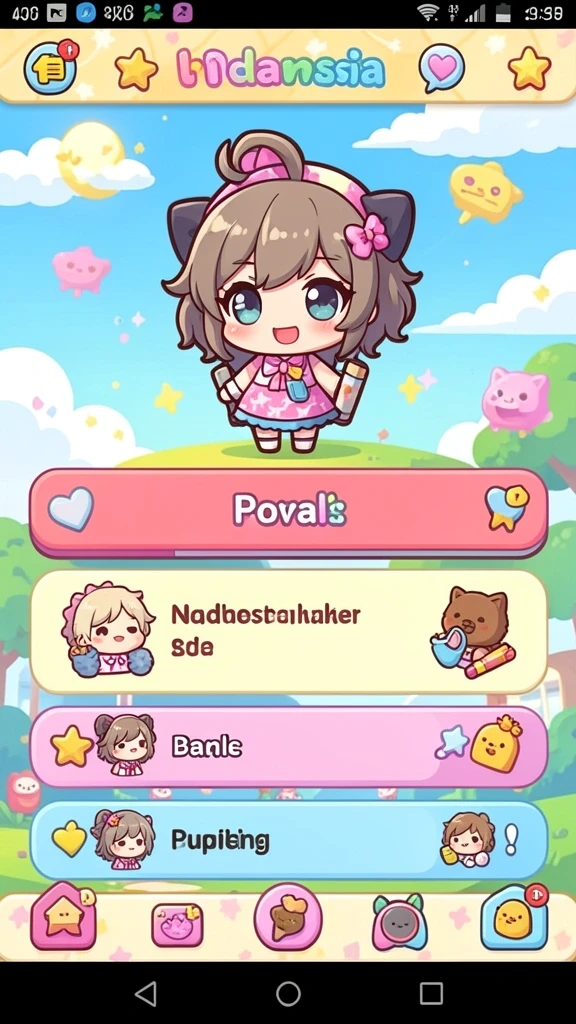Image resolution: width=576 pixels, height=1024 pixels.
Task: Tap the heart chat bubble icon
Action: tap(441, 68)
